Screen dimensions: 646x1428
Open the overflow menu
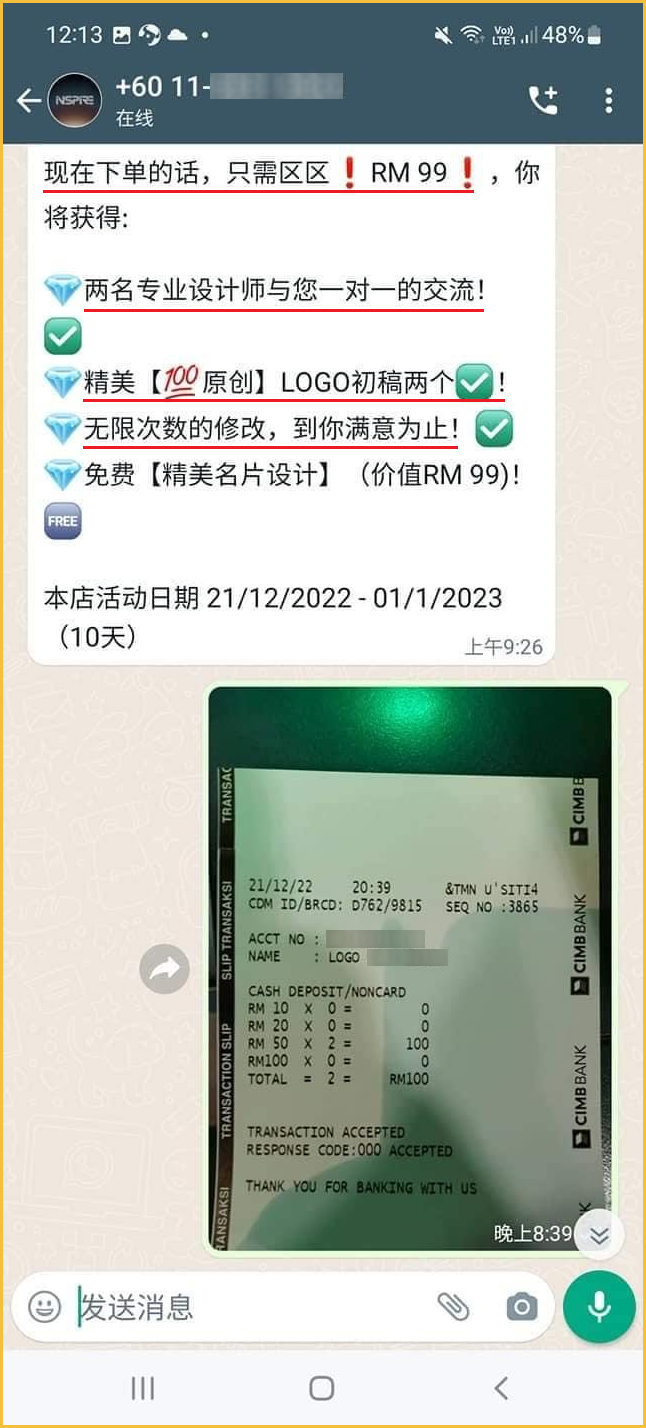pos(609,100)
